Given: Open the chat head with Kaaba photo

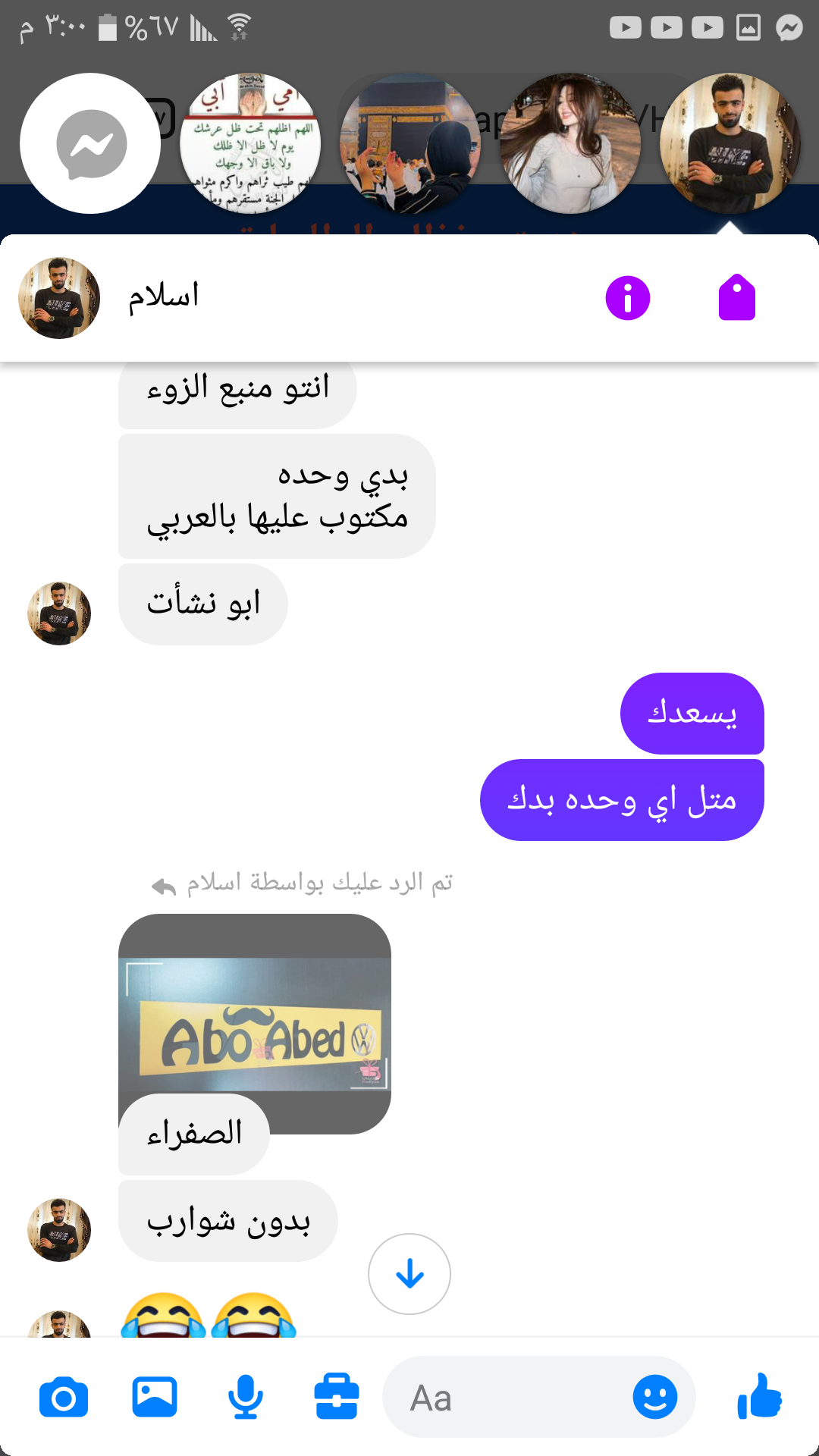Looking at the screenshot, I should point(410,143).
